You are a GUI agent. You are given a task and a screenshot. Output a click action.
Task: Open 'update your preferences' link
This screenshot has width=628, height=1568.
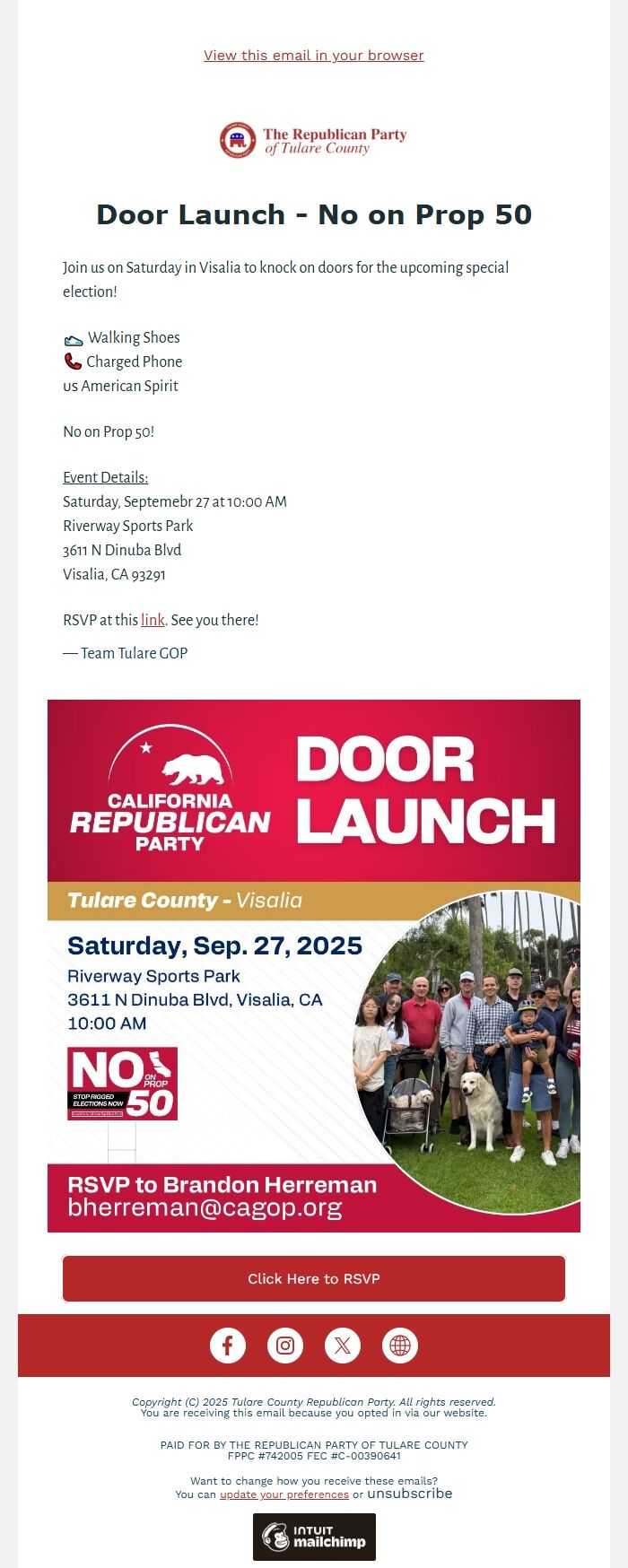tap(284, 1494)
